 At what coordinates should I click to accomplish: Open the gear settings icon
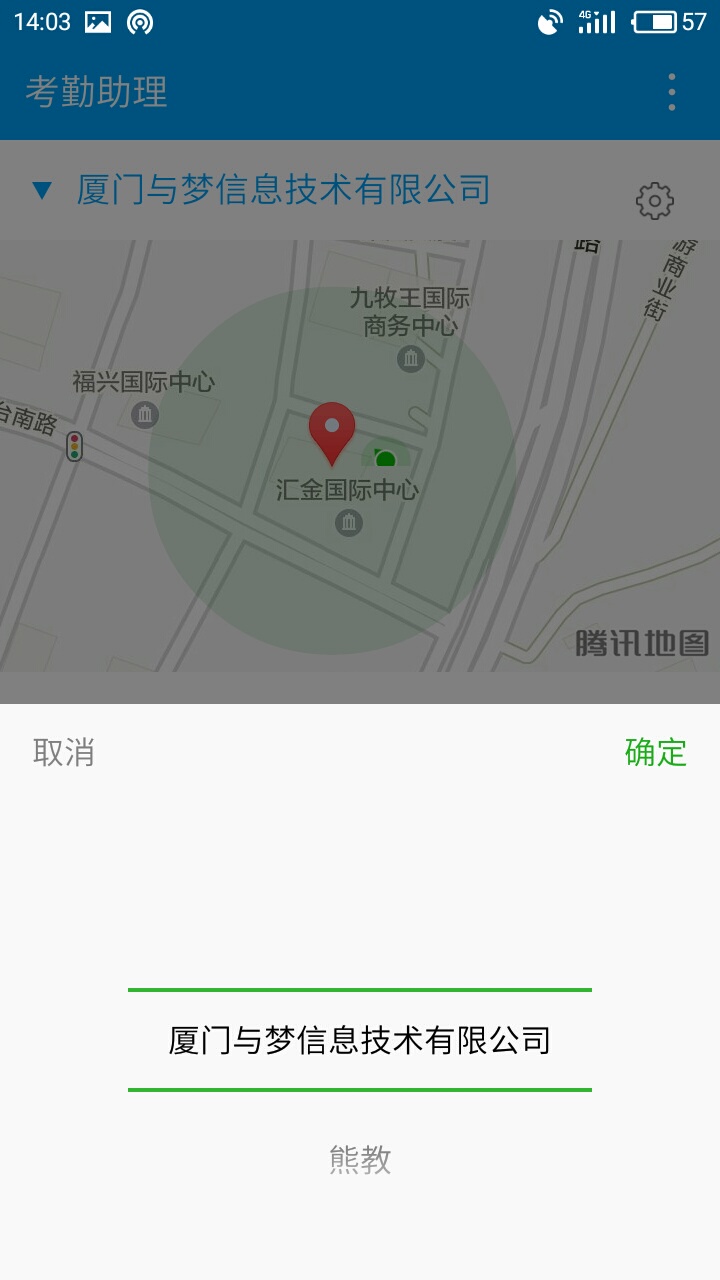tap(655, 201)
